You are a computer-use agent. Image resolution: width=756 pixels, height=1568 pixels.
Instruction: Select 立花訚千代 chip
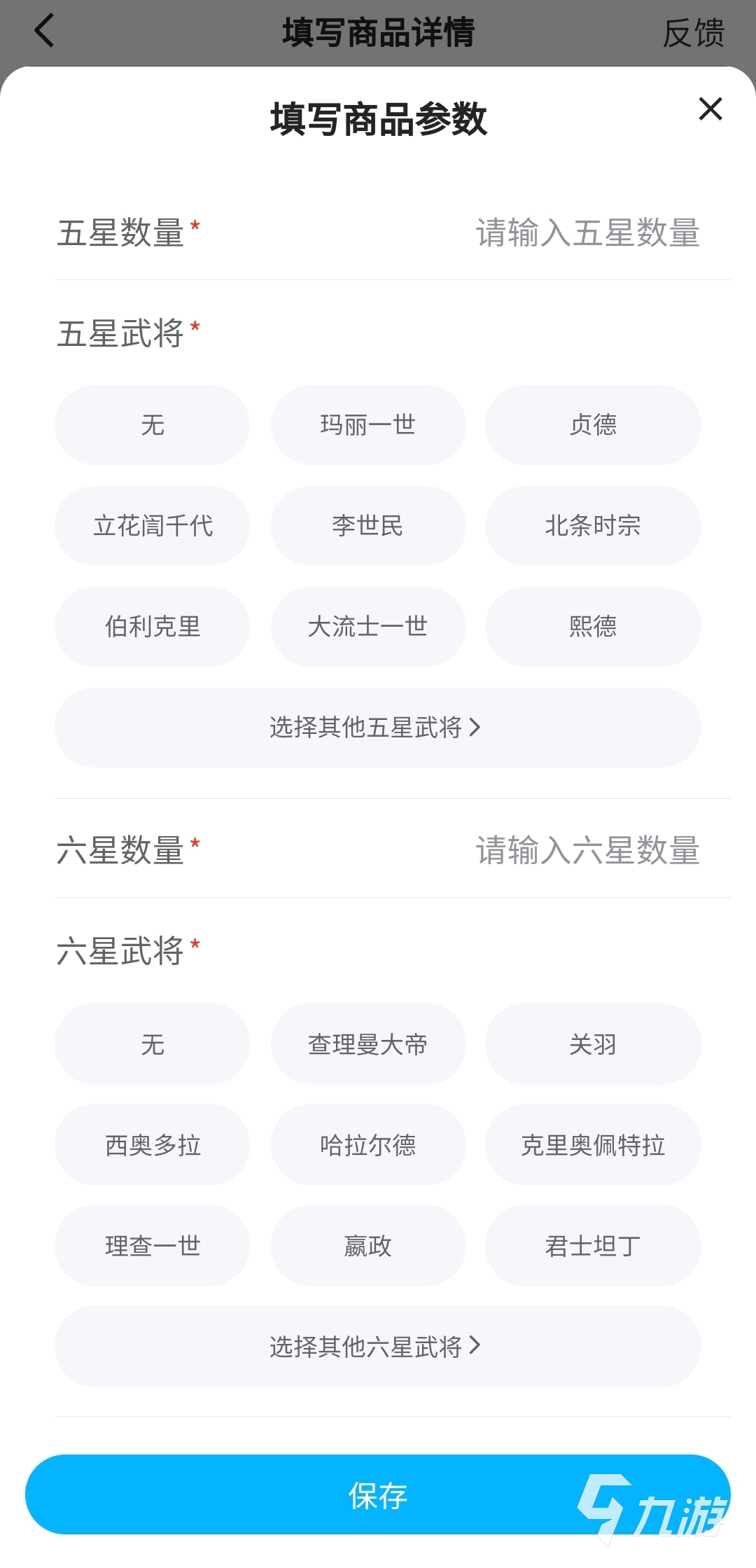click(153, 526)
